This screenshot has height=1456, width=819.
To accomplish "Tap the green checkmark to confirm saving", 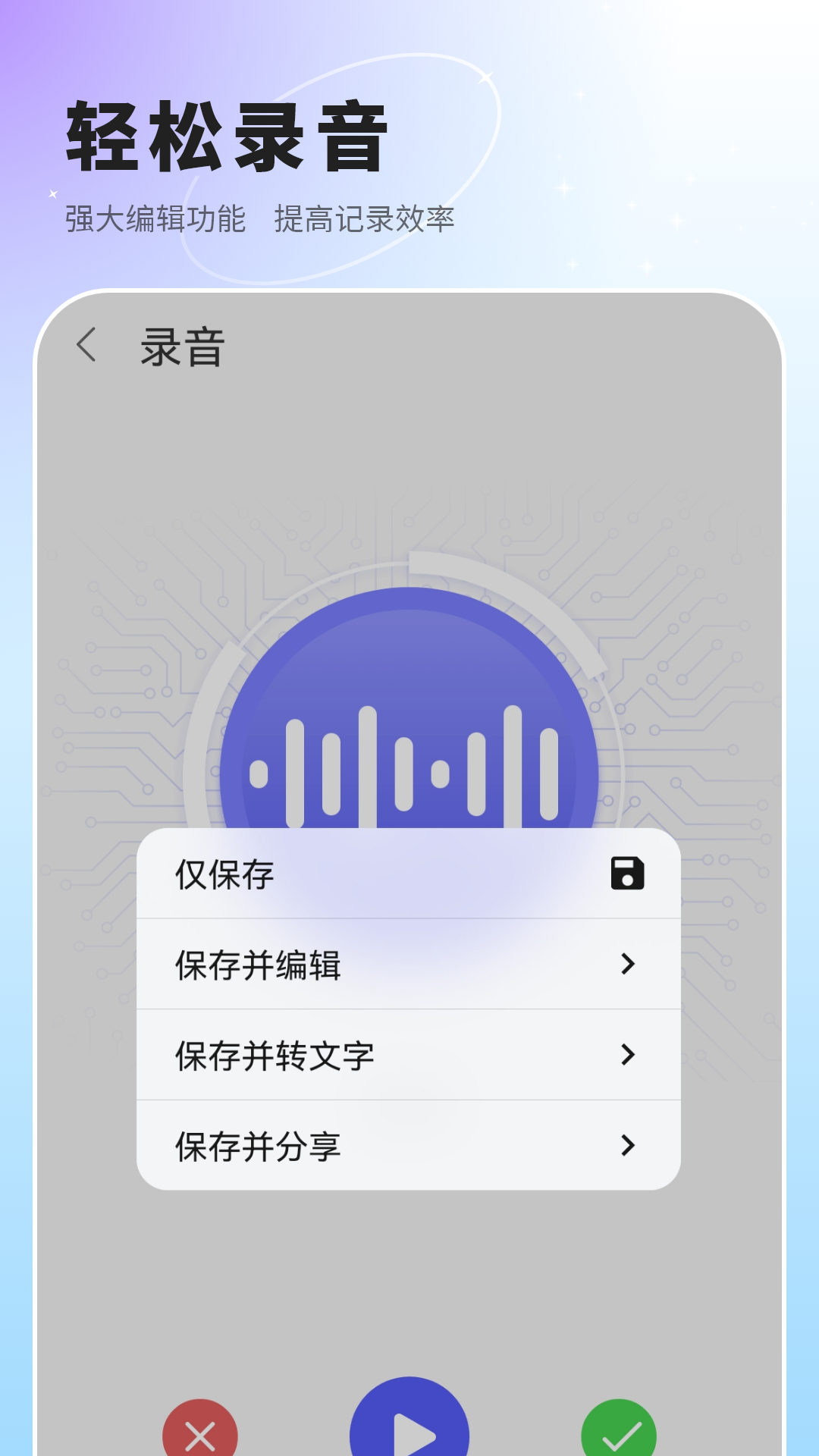I will [x=622, y=1426].
